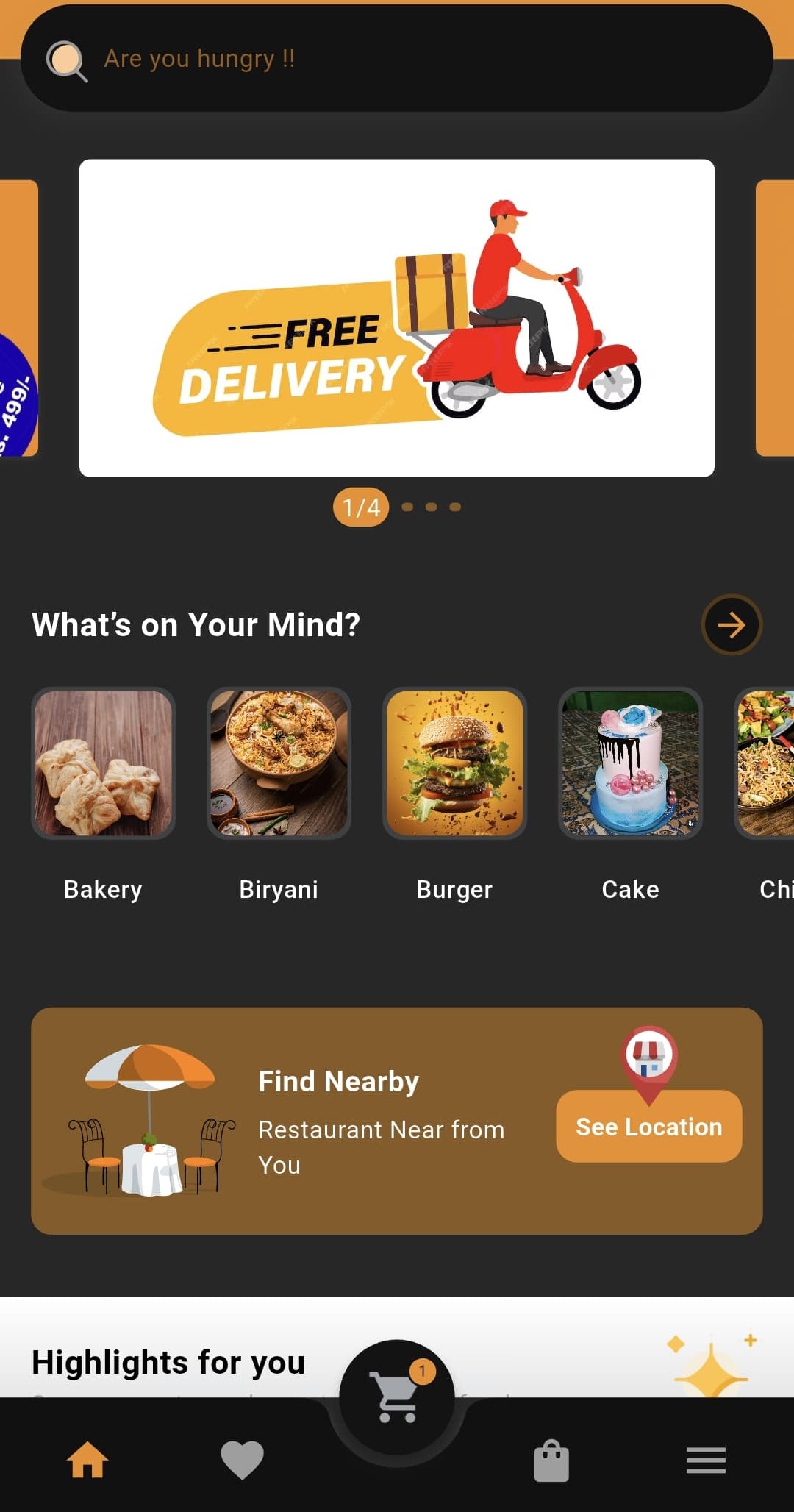Open the orders bag tab
The width and height of the screenshot is (794, 1512).
[551, 1461]
